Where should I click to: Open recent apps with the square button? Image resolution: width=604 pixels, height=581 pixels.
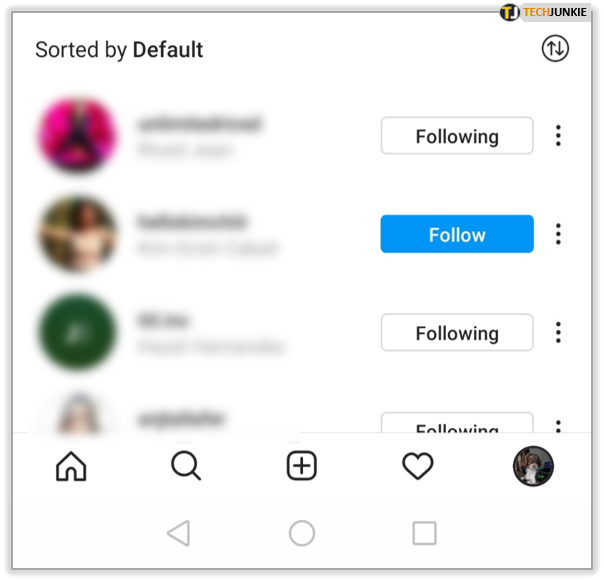pos(424,533)
